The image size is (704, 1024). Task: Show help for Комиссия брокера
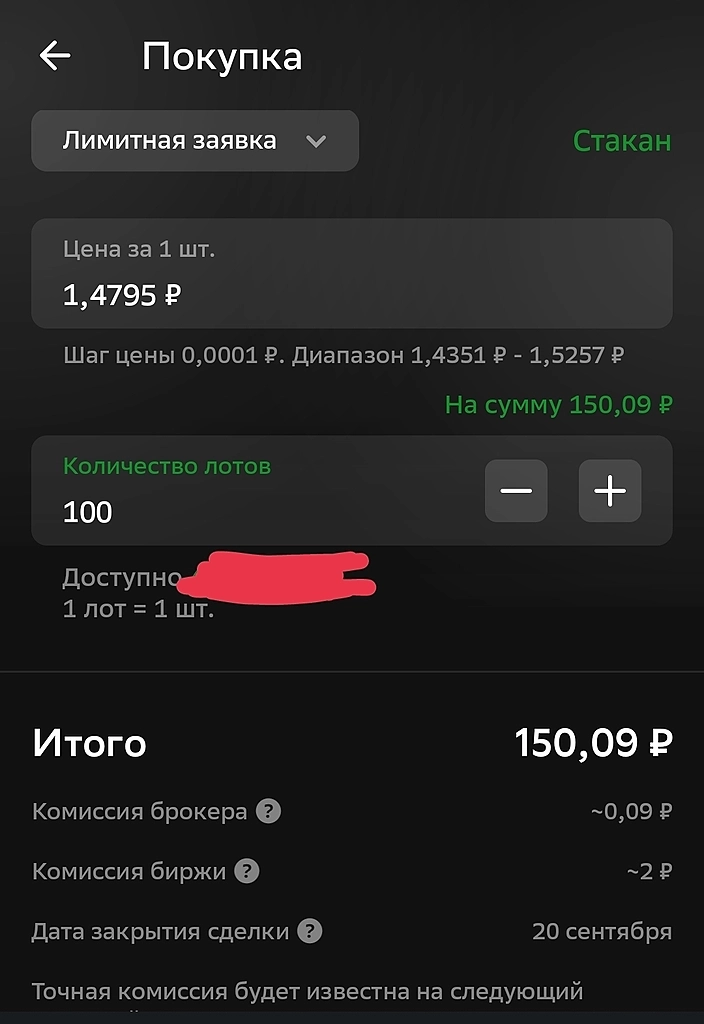tap(268, 811)
